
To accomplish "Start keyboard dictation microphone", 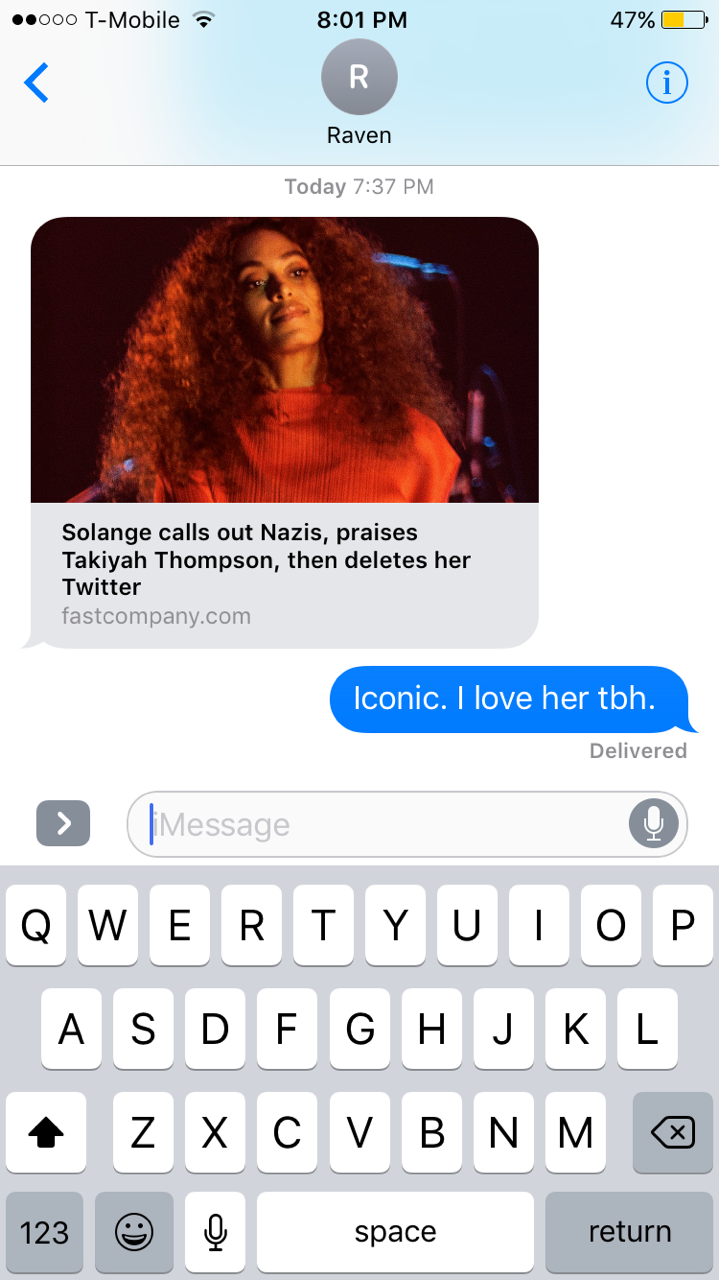I will [x=215, y=1232].
